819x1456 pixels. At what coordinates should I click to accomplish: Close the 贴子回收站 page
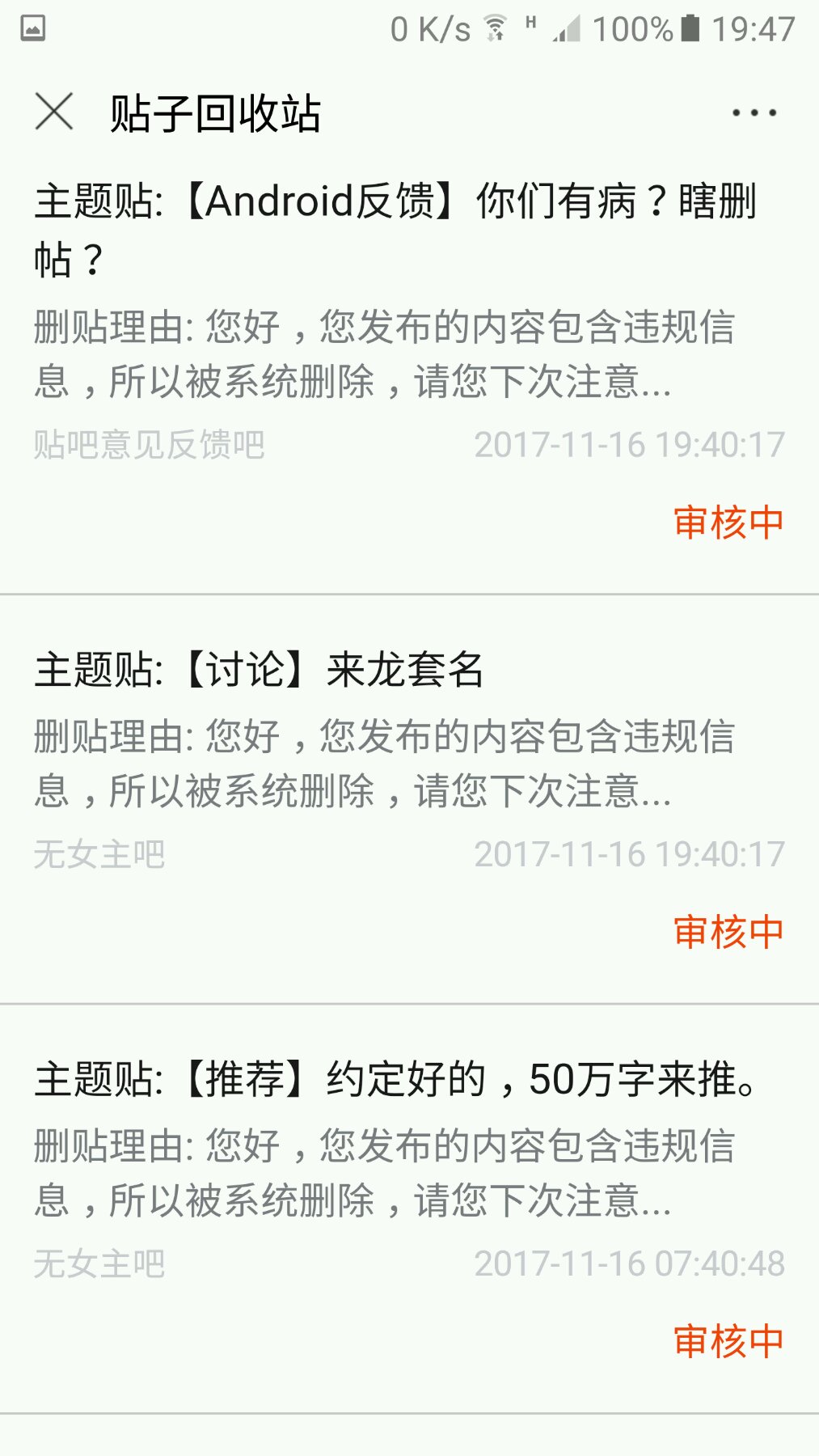[x=54, y=112]
